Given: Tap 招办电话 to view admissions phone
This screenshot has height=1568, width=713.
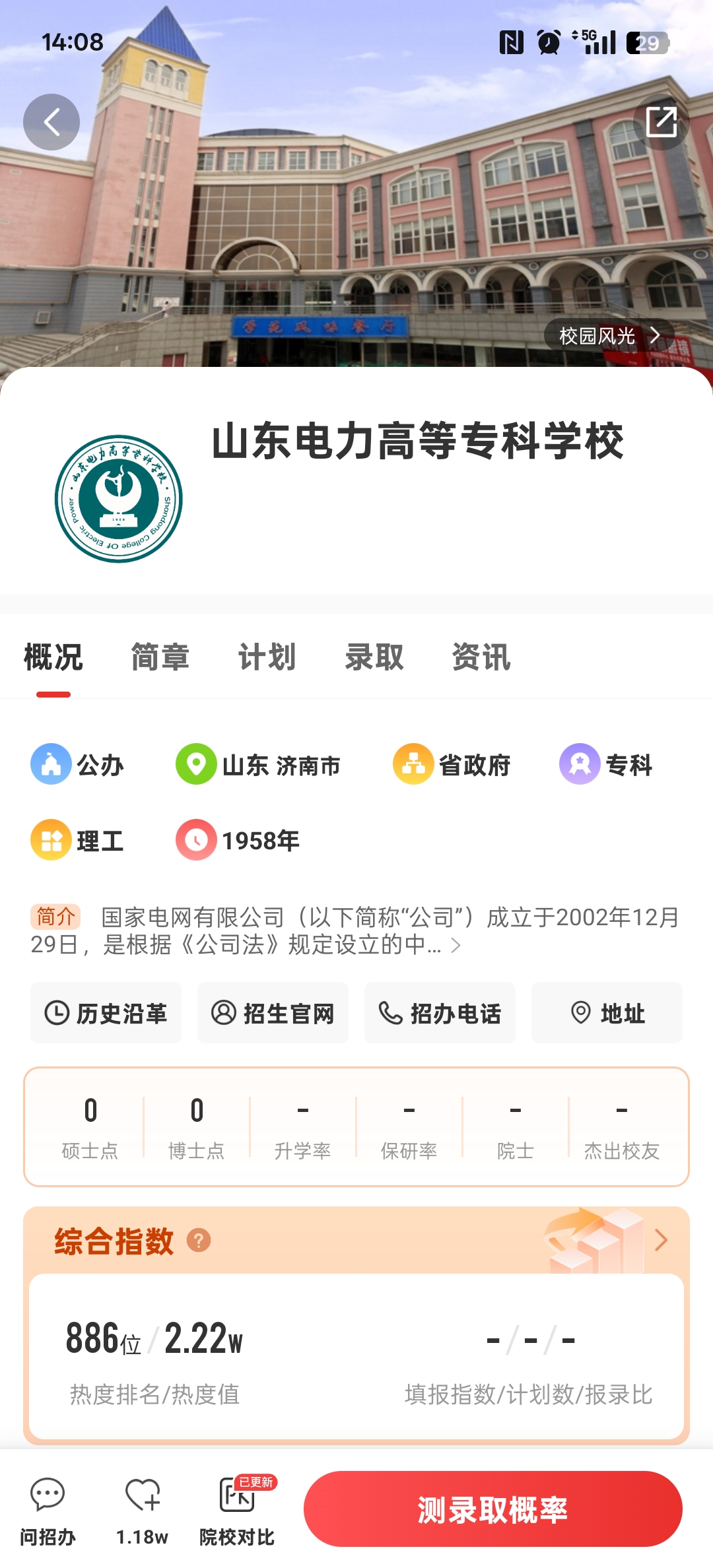Looking at the screenshot, I should (x=440, y=1013).
